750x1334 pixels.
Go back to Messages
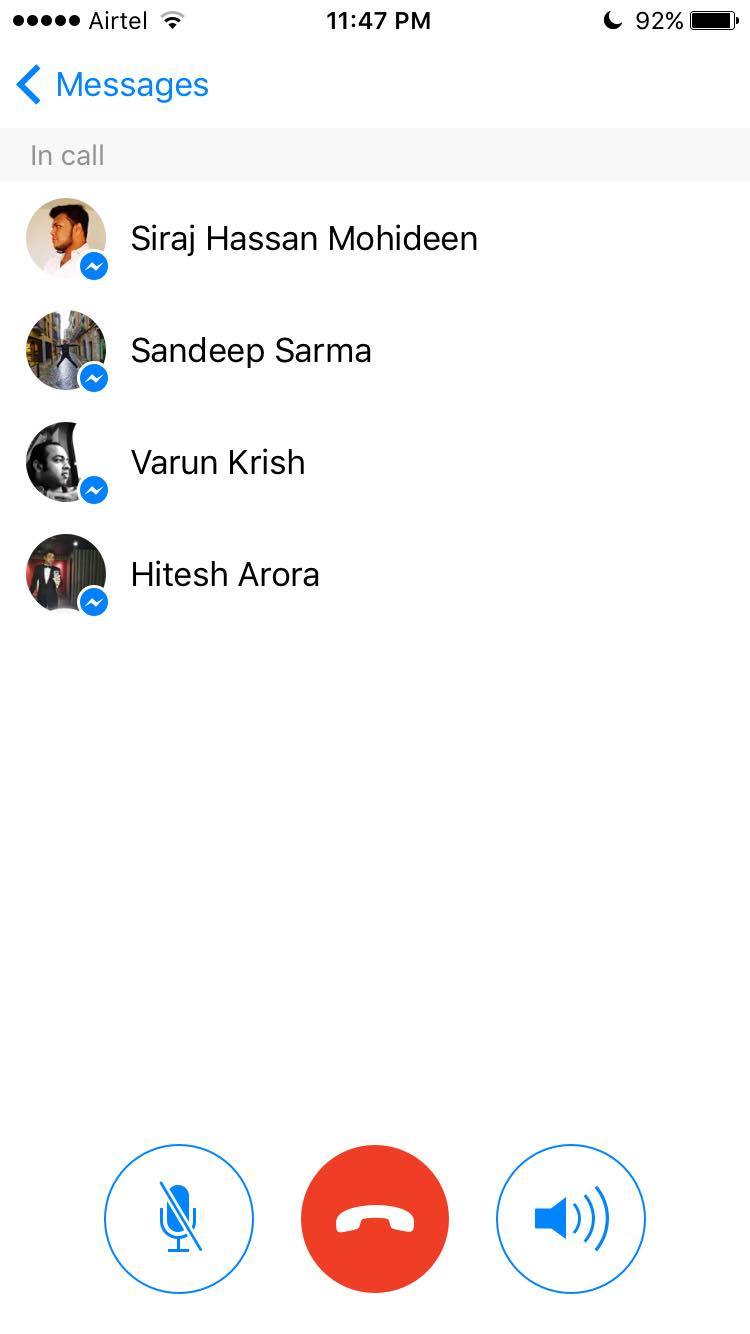click(112, 85)
